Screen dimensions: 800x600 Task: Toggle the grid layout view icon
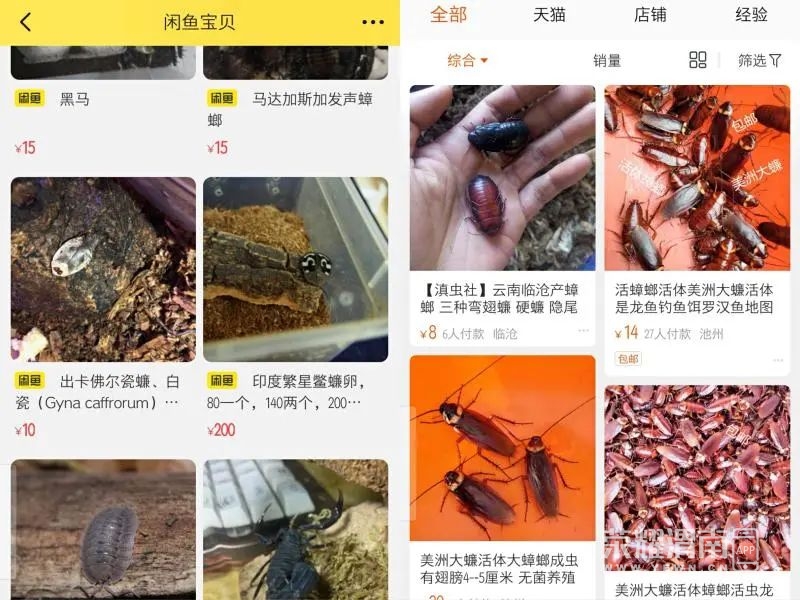click(x=698, y=60)
